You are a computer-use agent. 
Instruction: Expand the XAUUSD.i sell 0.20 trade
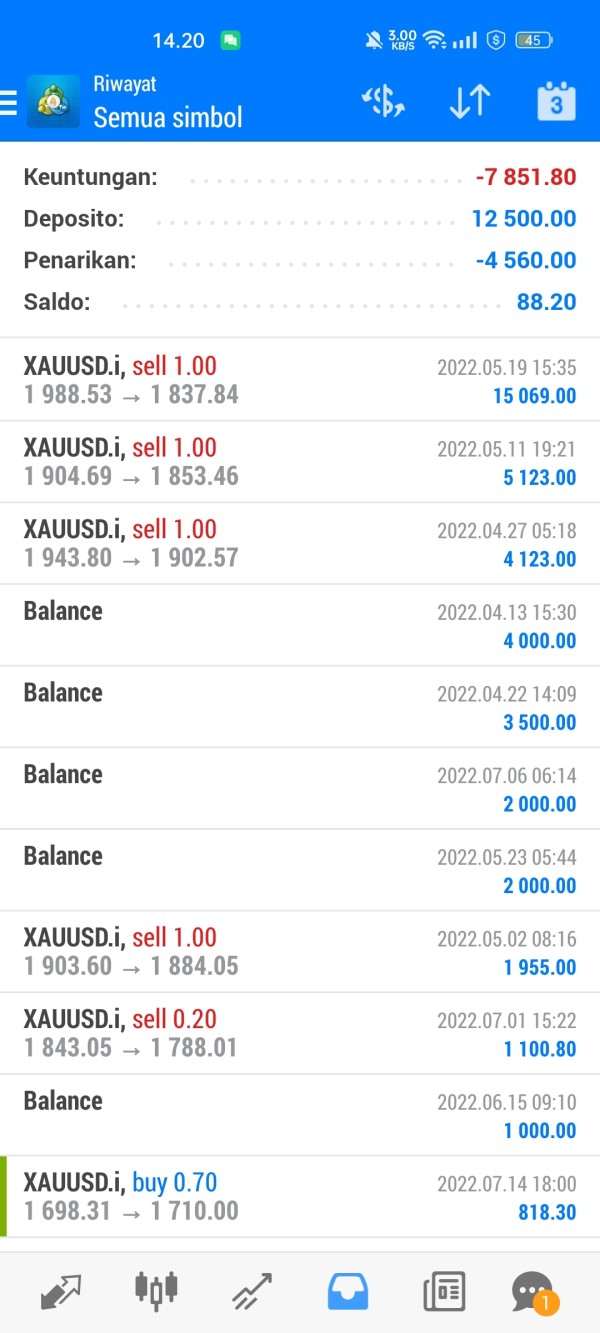(300, 1033)
